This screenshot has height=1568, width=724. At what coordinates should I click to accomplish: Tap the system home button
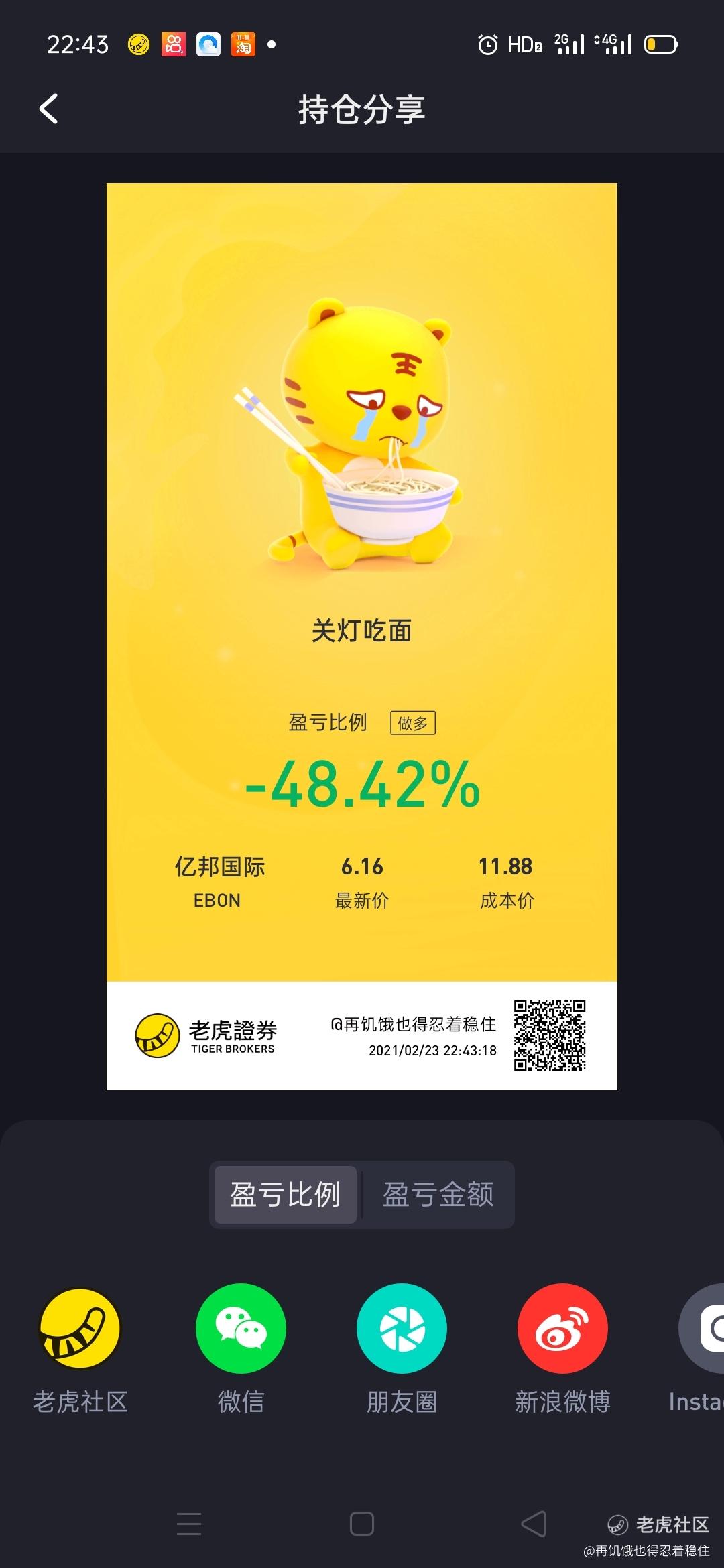pyautogui.click(x=362, y=1524)
